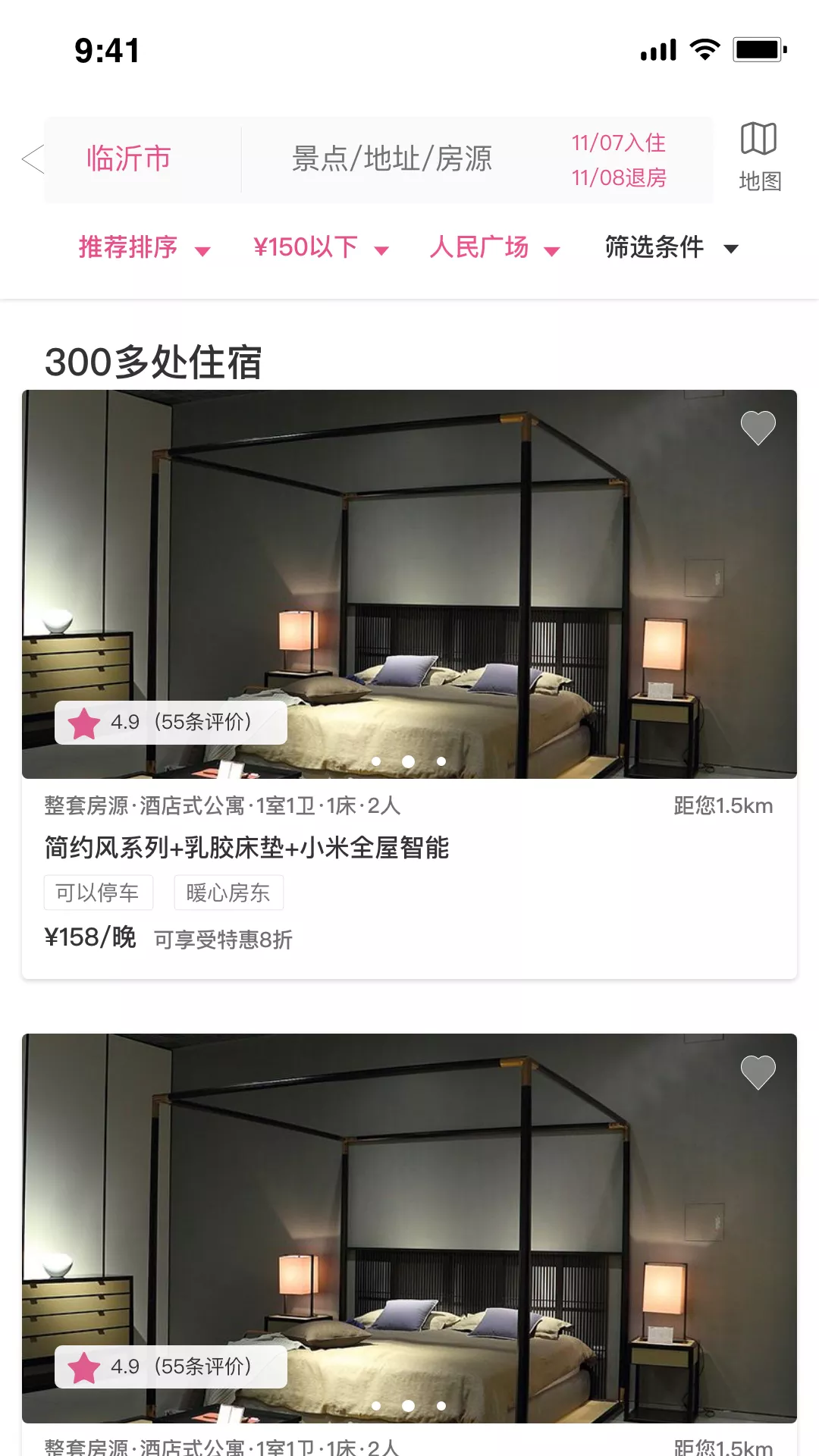Expand the 推荐排序 sort dropdown
The image size is (819, 1456).
tap(144, 247)
